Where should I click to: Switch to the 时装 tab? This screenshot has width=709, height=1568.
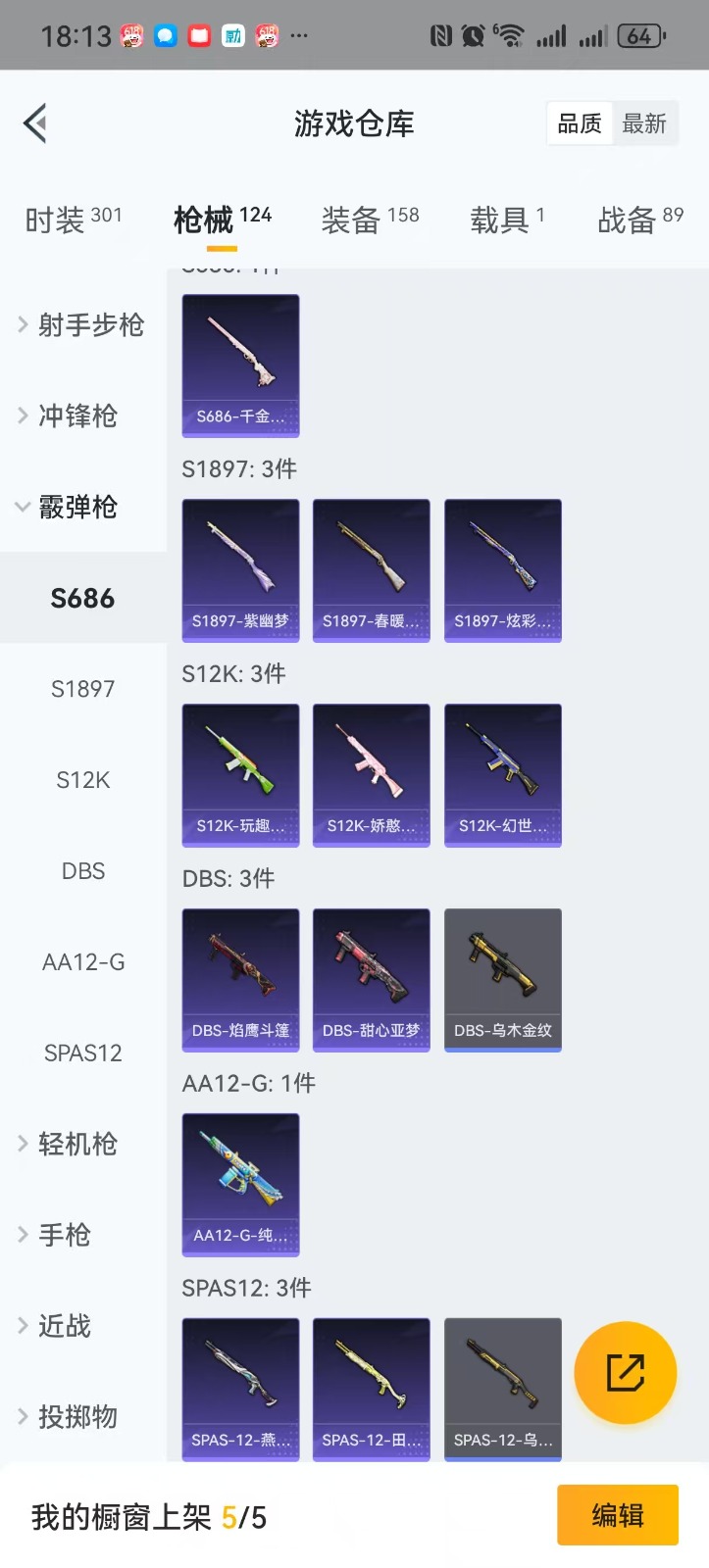(74, 220)
